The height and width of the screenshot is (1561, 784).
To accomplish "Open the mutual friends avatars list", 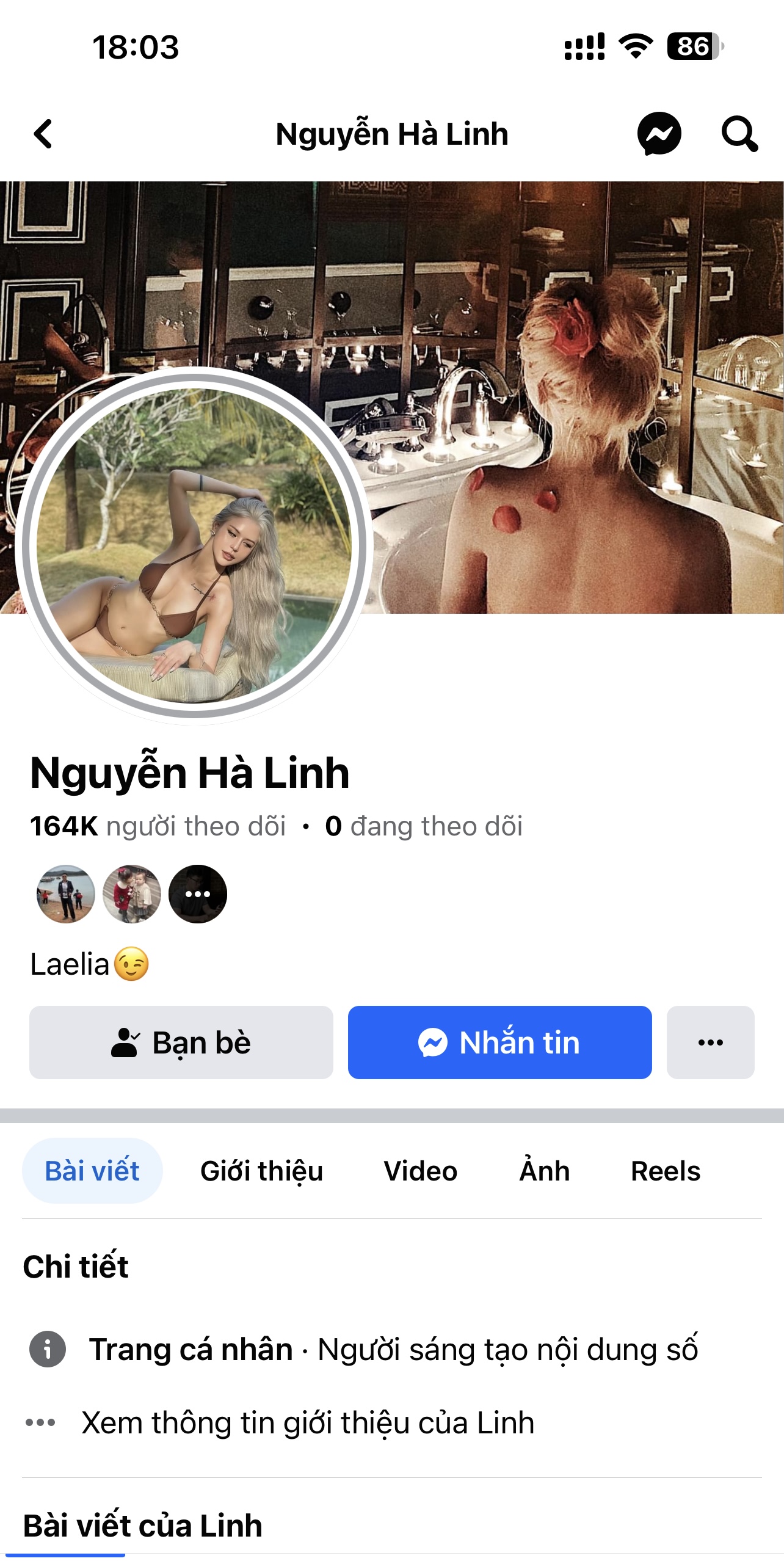I will 131,894.
